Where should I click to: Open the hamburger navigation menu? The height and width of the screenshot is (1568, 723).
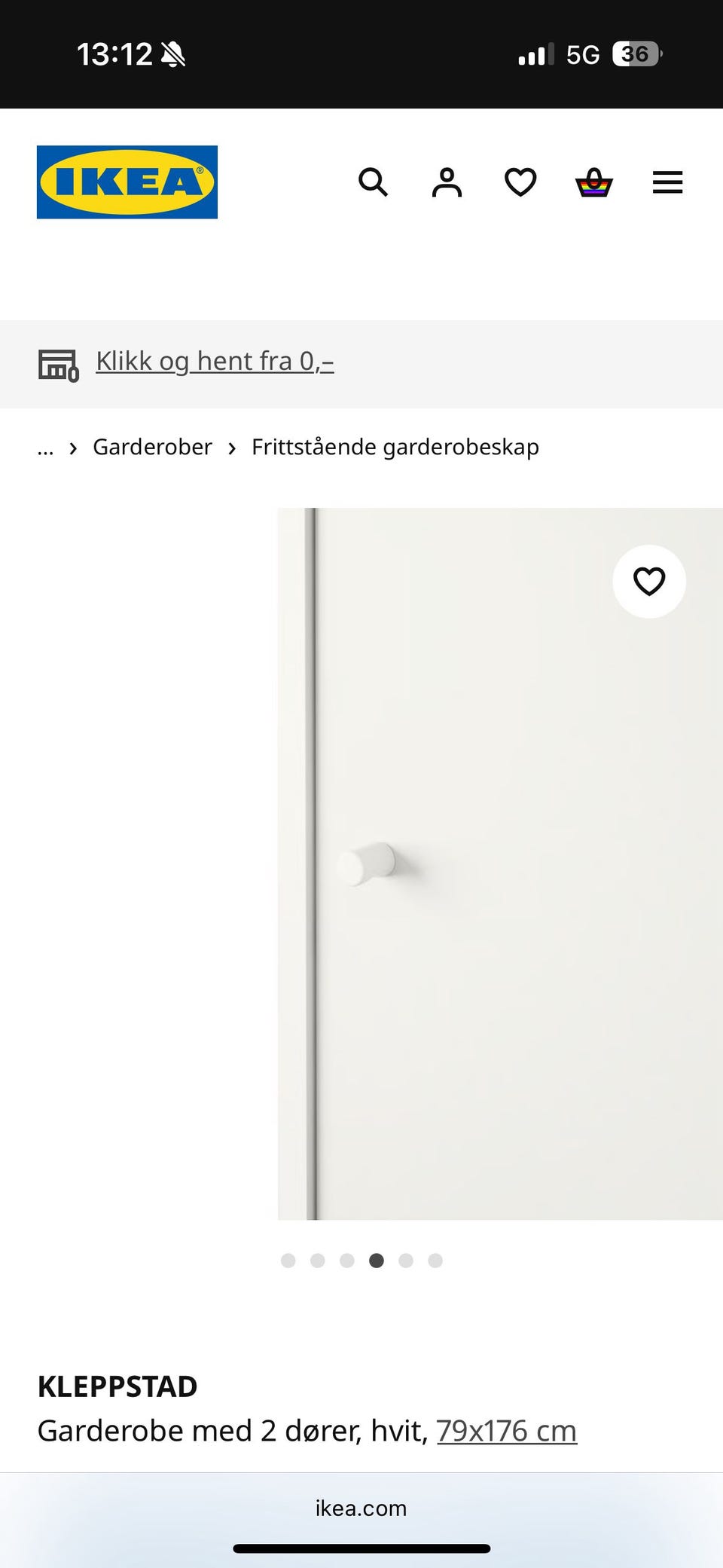point(667,182)
